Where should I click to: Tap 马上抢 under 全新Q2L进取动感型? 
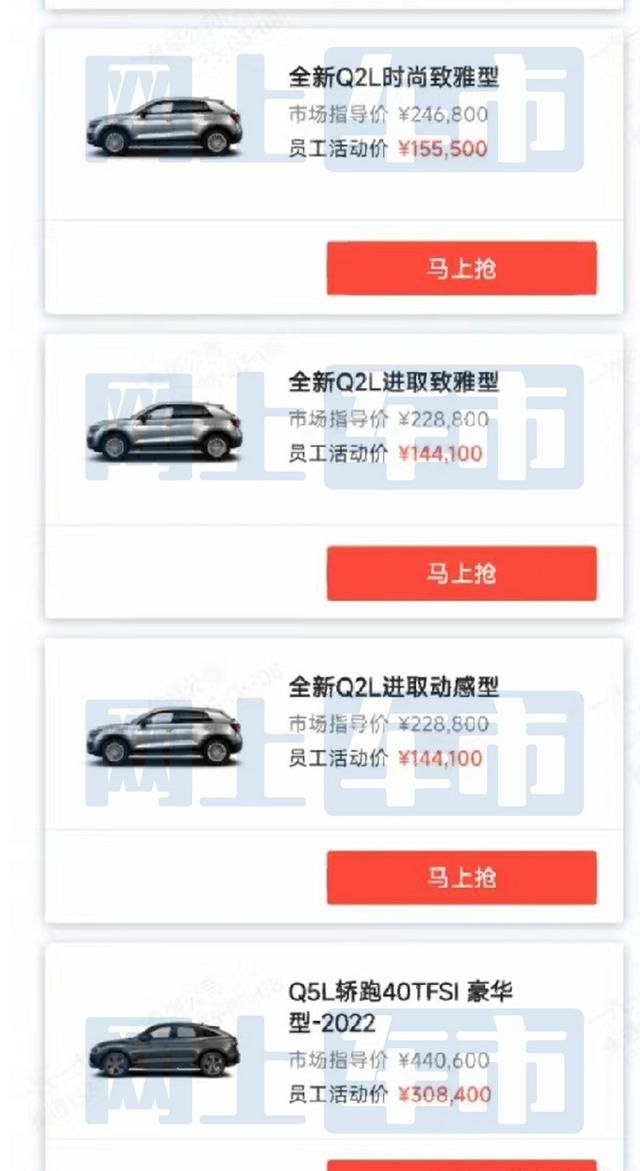461,878
